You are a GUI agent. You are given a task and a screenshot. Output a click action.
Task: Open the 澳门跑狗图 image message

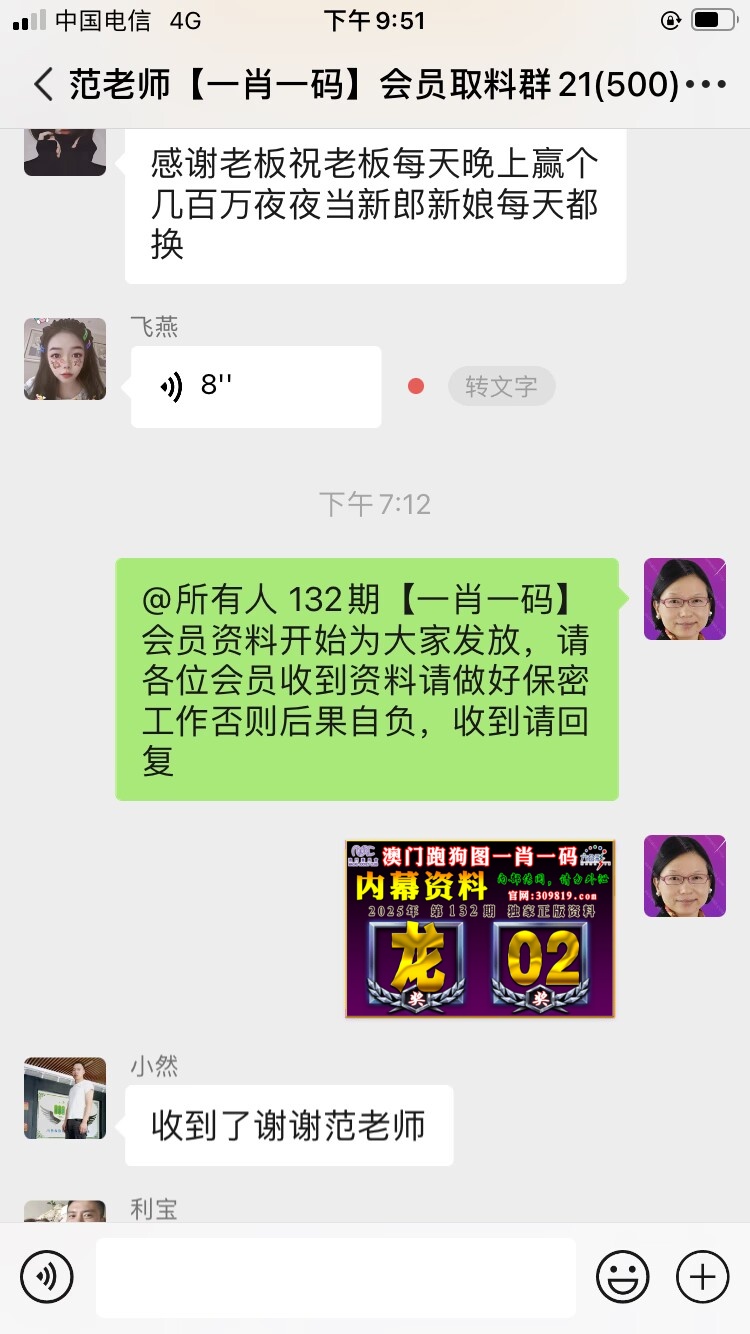click(480, 929)
